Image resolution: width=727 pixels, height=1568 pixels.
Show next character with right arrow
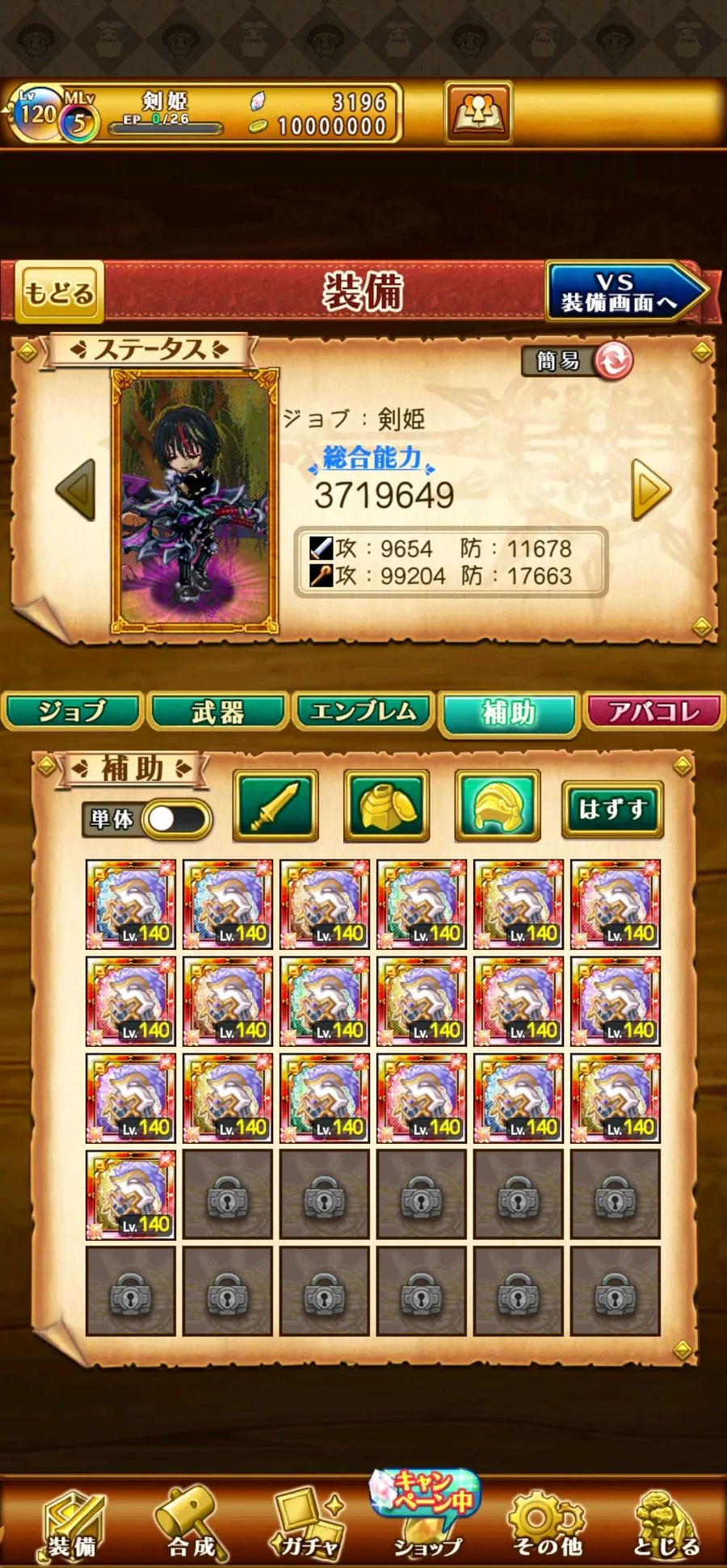pos(651,490)
